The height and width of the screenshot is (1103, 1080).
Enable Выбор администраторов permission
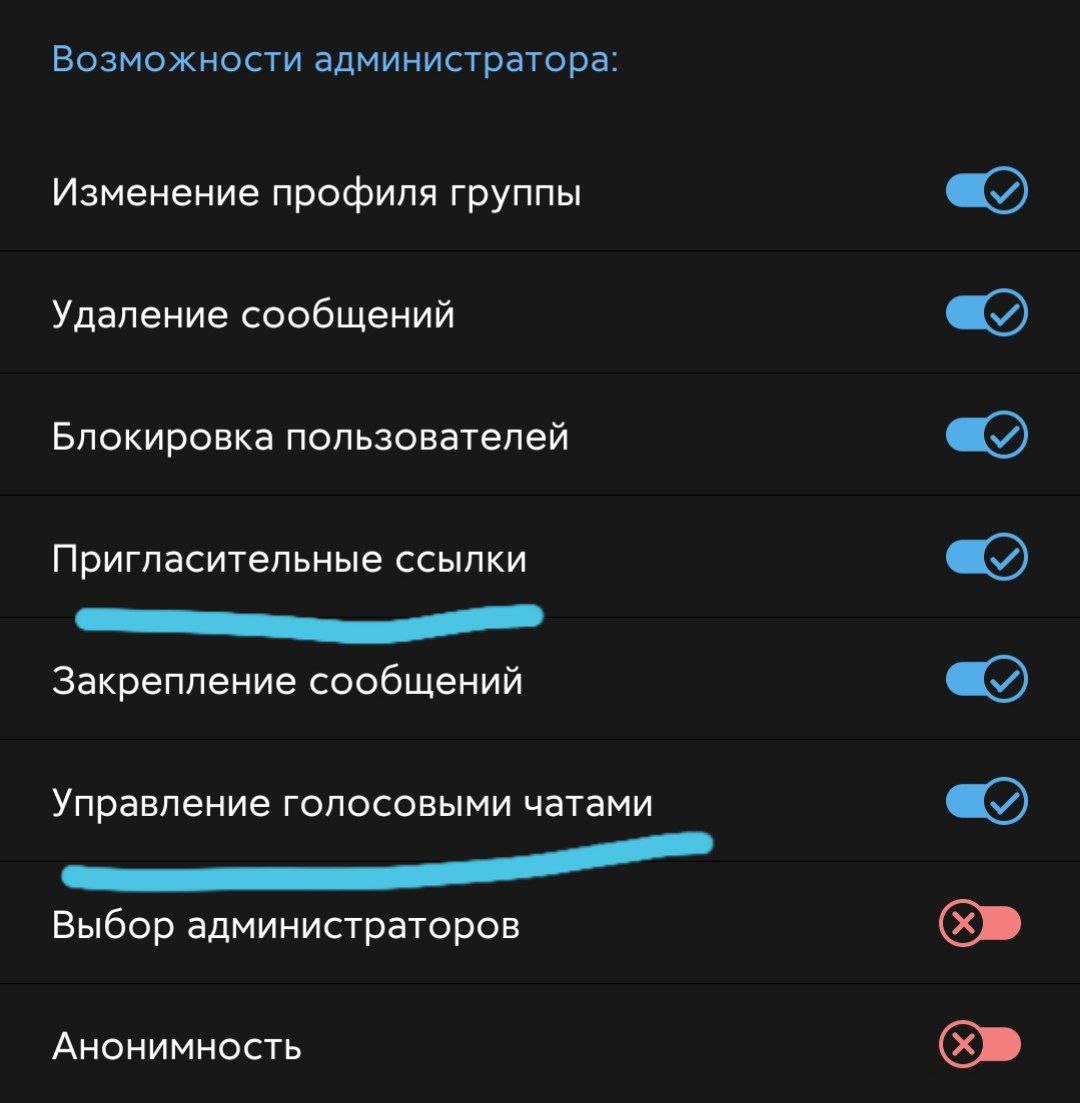(980, 924)
